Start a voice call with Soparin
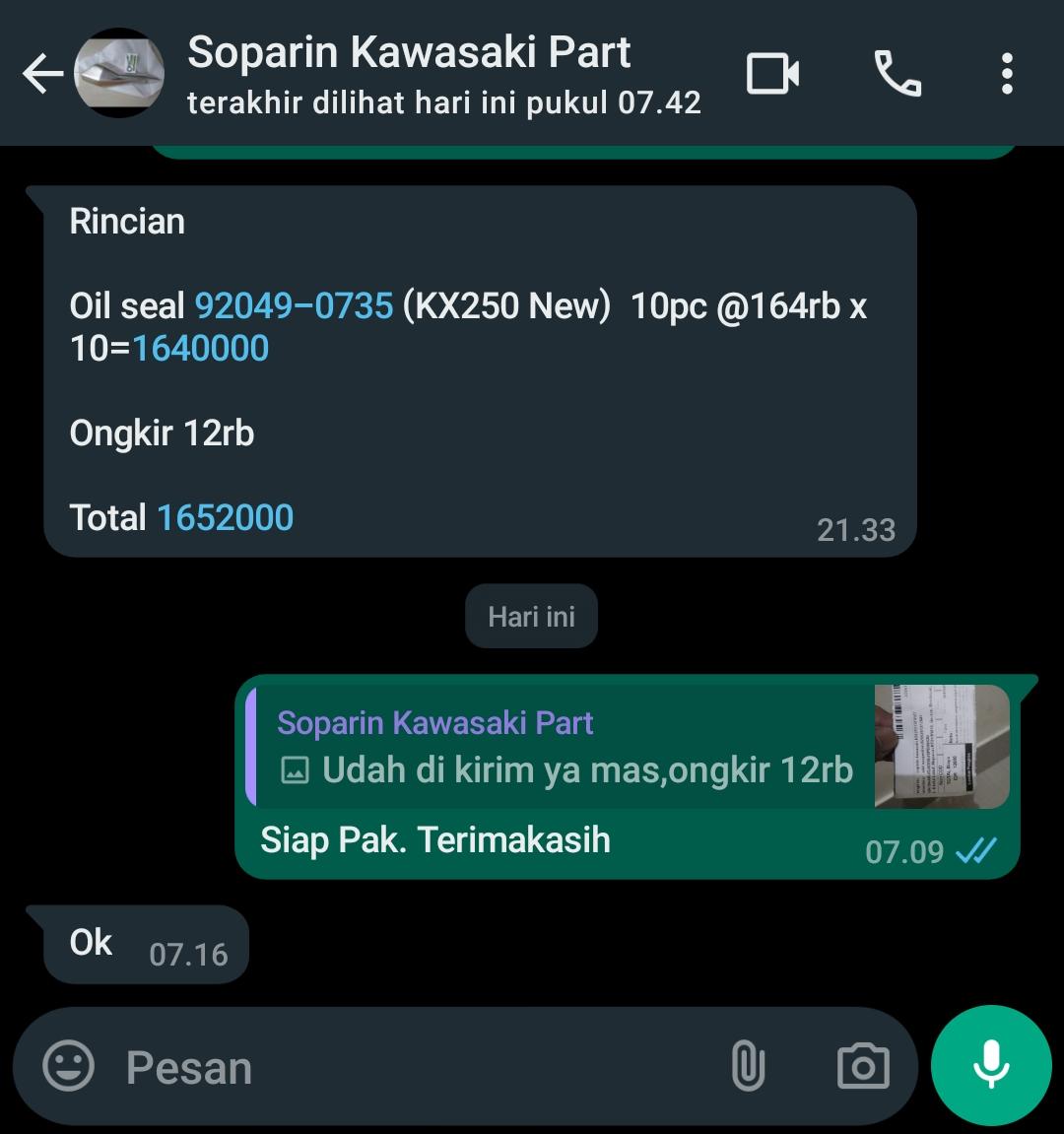Viewport: 1064px width, 1134px height. tap(898, 74)
